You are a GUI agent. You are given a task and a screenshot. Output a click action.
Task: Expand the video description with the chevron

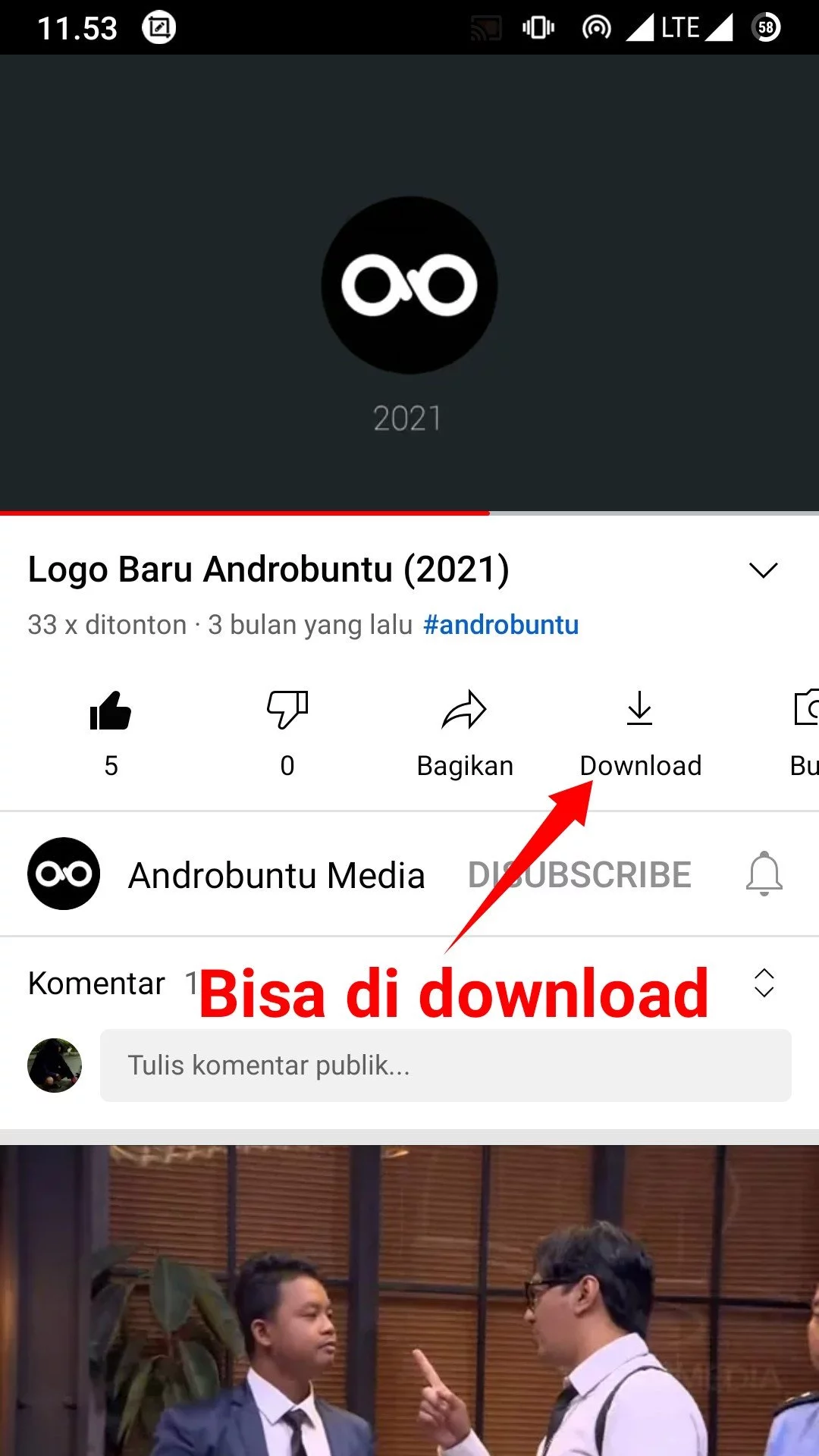tap(764, 569)
